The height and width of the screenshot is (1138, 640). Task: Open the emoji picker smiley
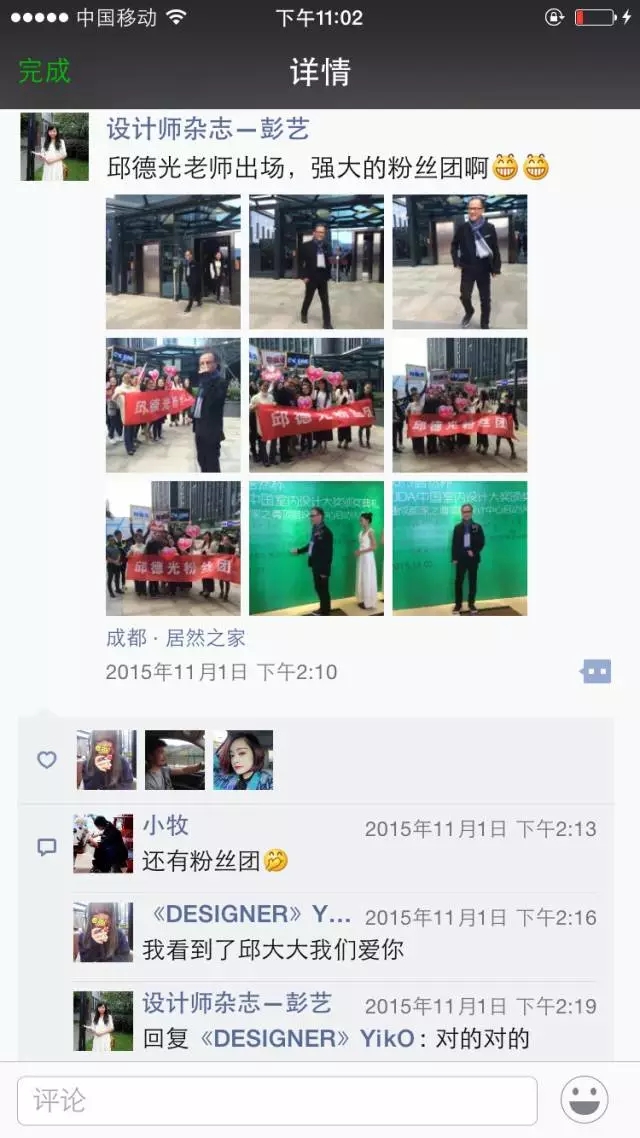(x=584, y=1100)
